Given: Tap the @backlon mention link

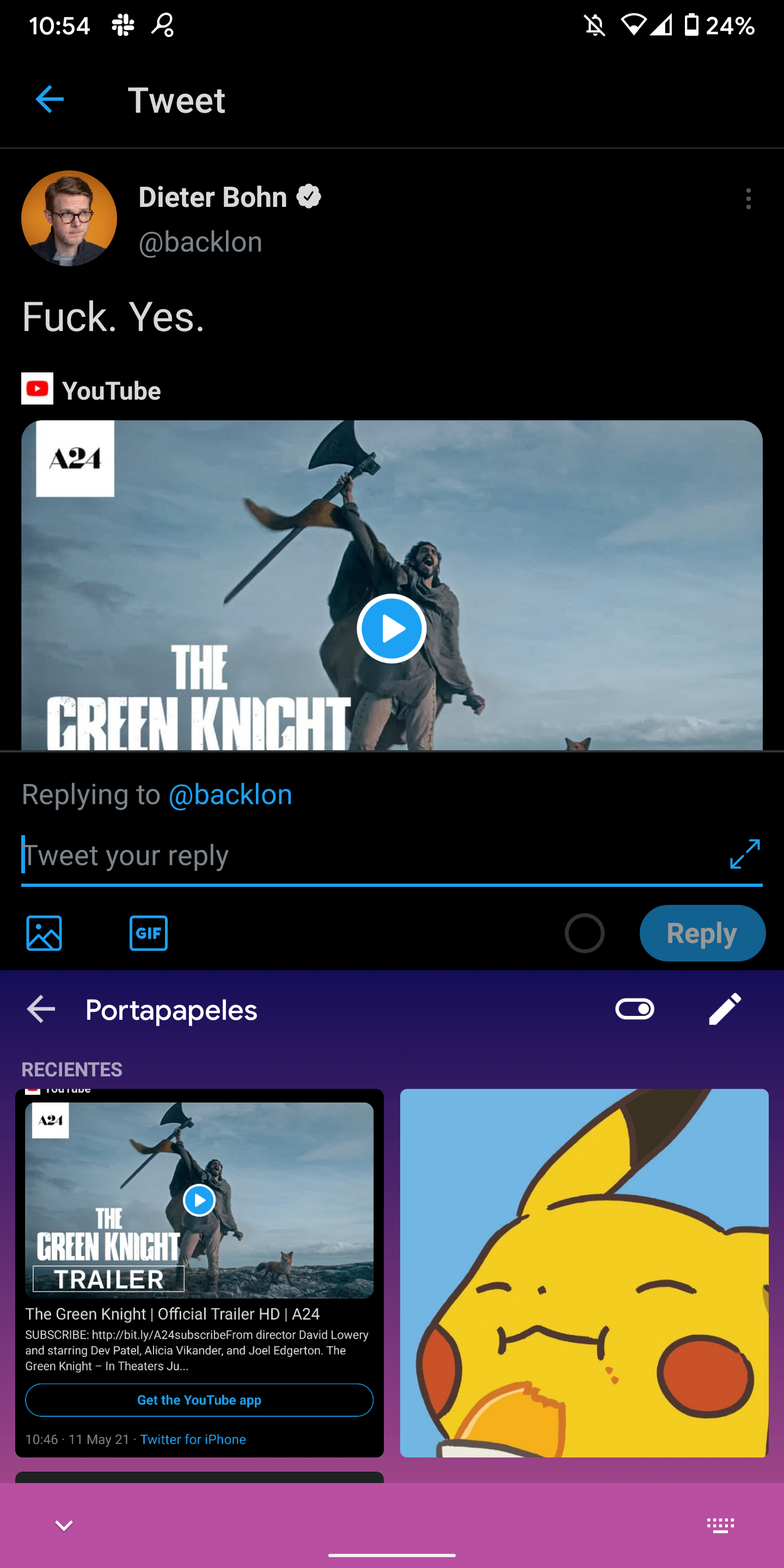Looking at the screenshot, I should point(230,794).
